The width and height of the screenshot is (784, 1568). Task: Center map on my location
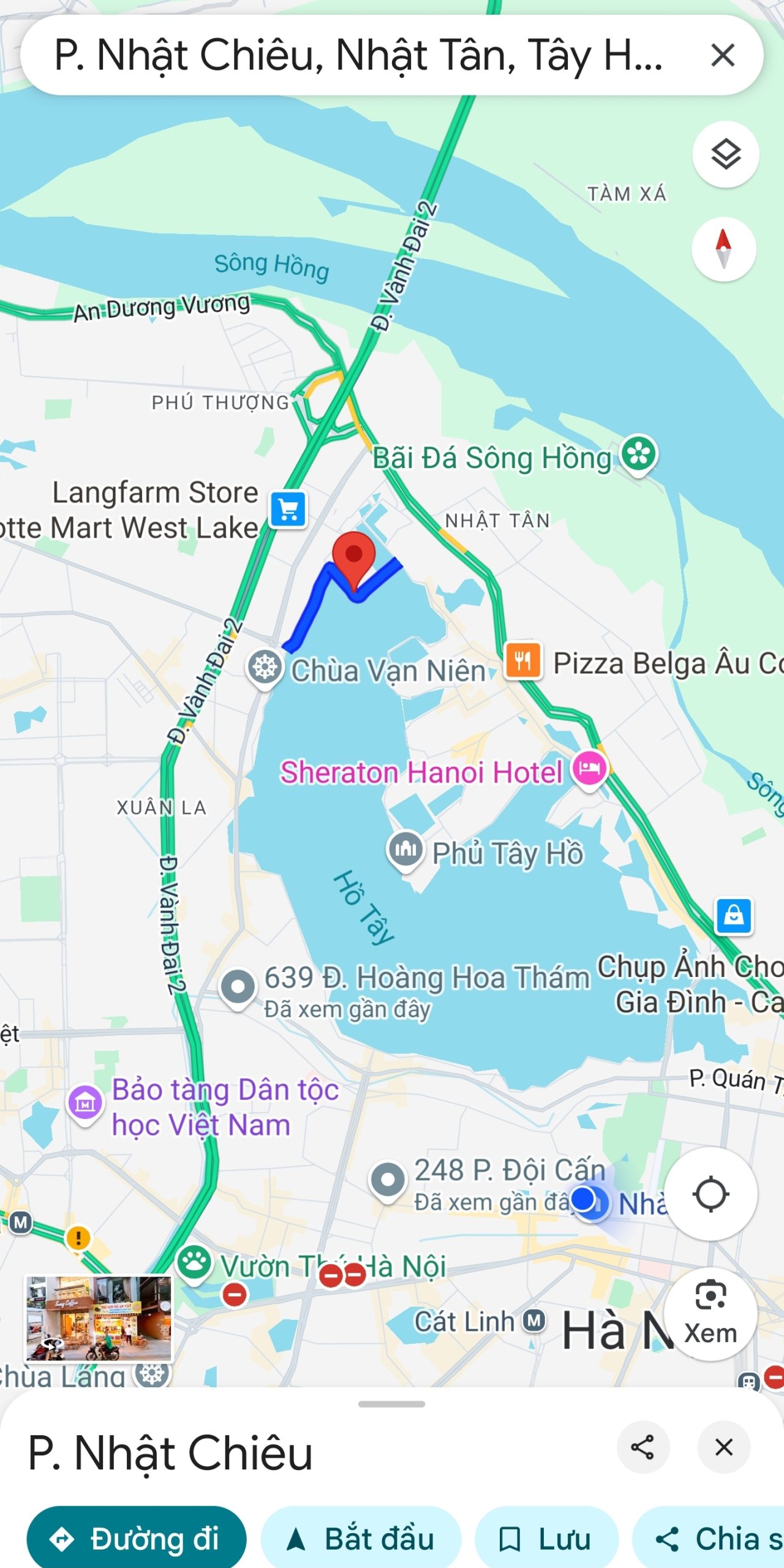710,1194
